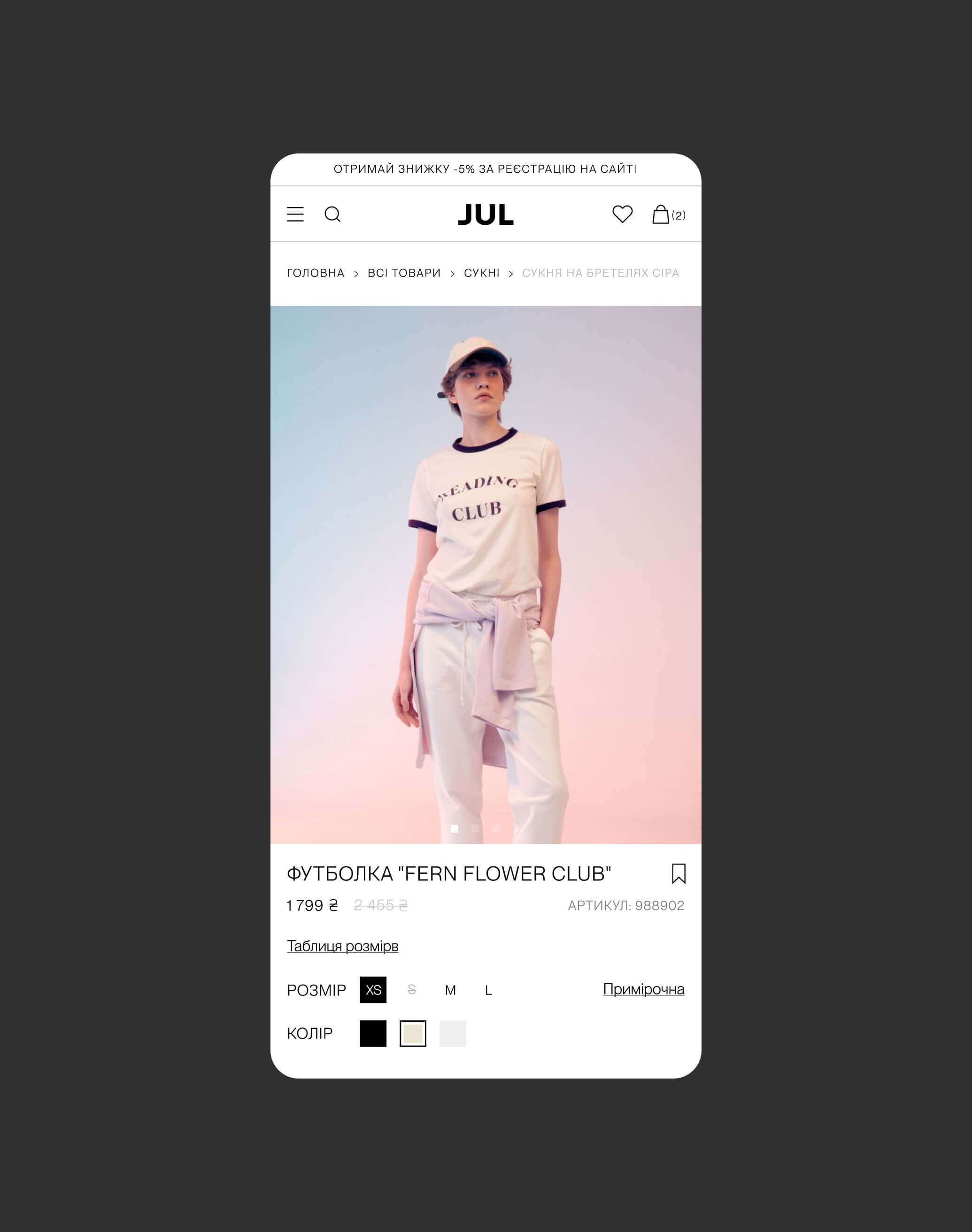Choose size M
The image size is (972, 1232).
pyautogui.click(x=450, y=990)
